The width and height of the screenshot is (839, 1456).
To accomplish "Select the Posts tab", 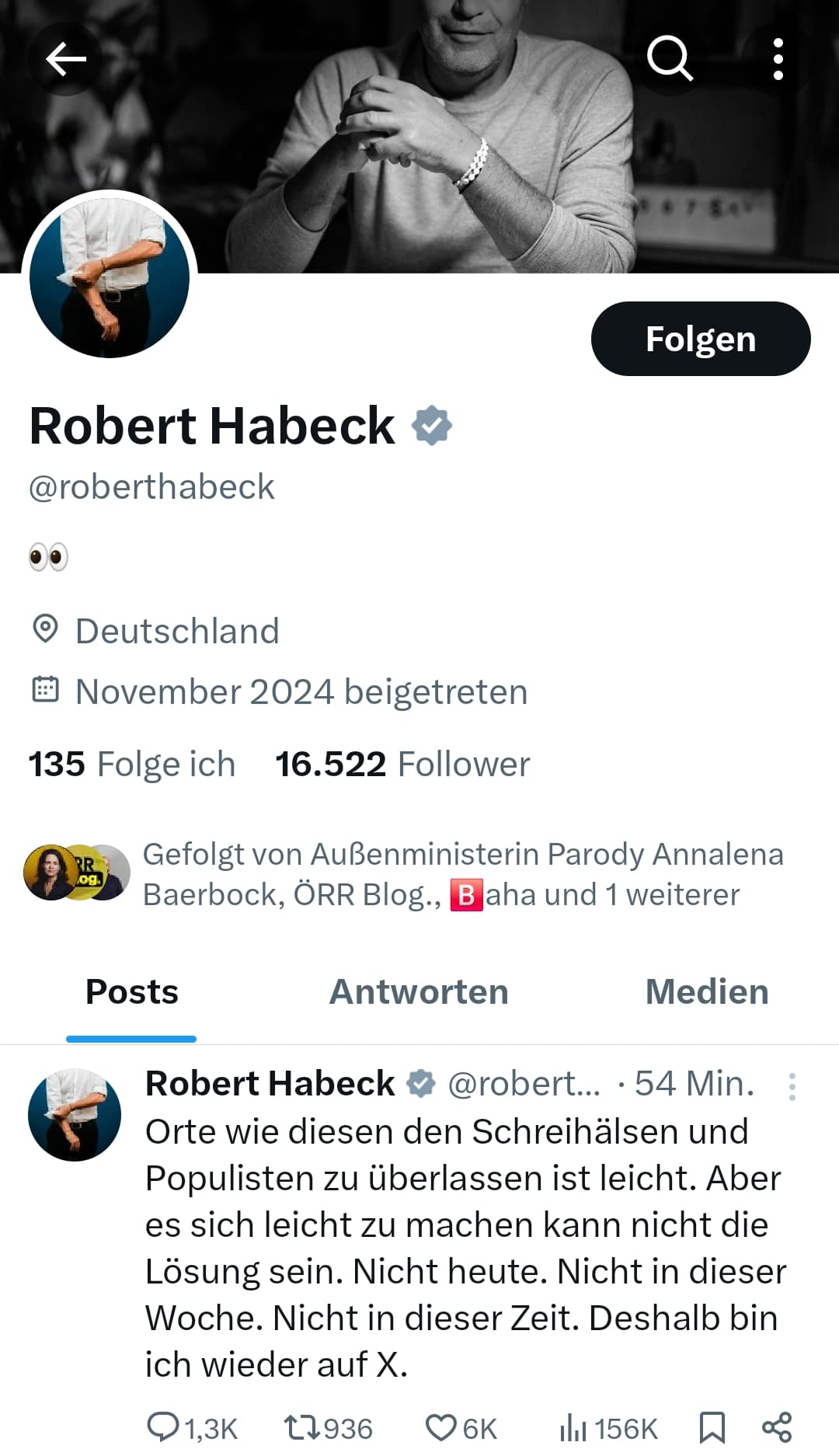I will (x=131, y=991).
